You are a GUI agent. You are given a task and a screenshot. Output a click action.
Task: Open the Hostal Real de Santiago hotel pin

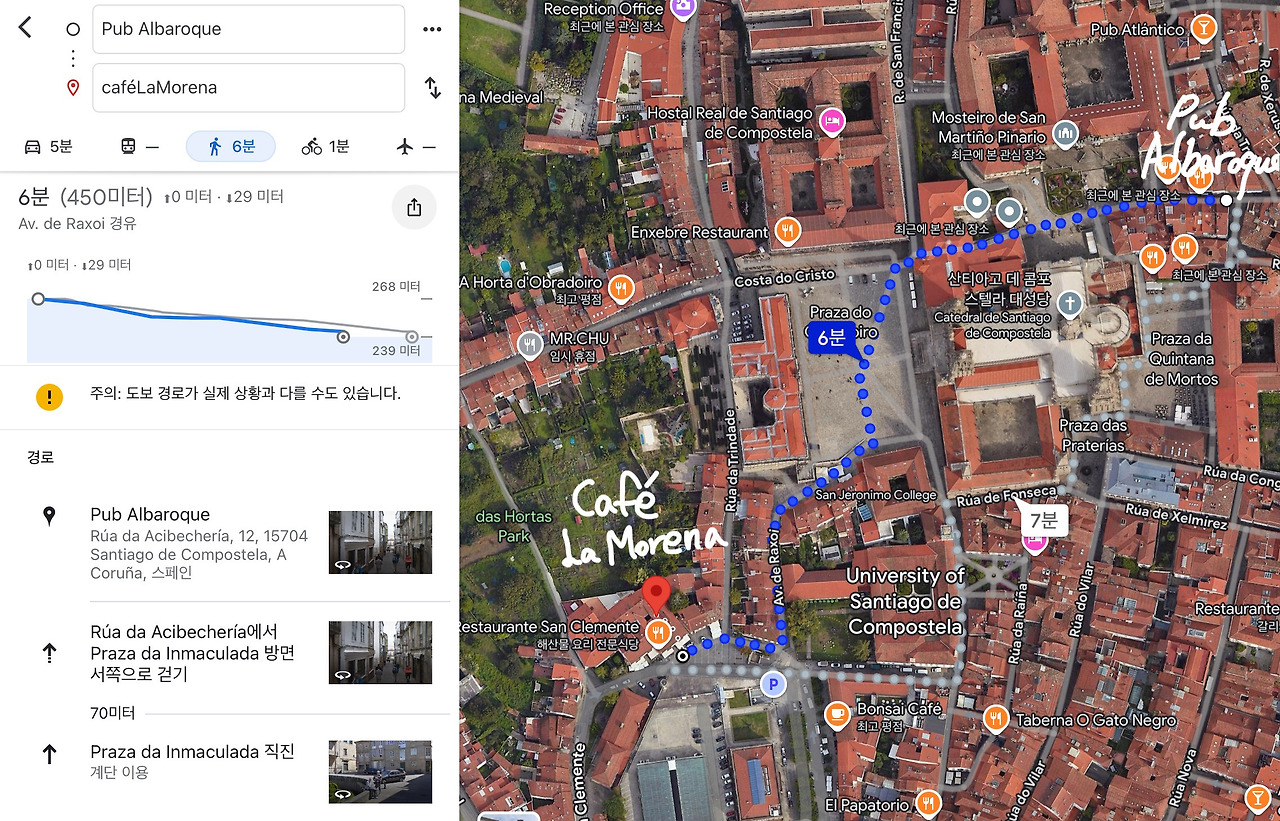pyautogui.click(x=831, y=122)
